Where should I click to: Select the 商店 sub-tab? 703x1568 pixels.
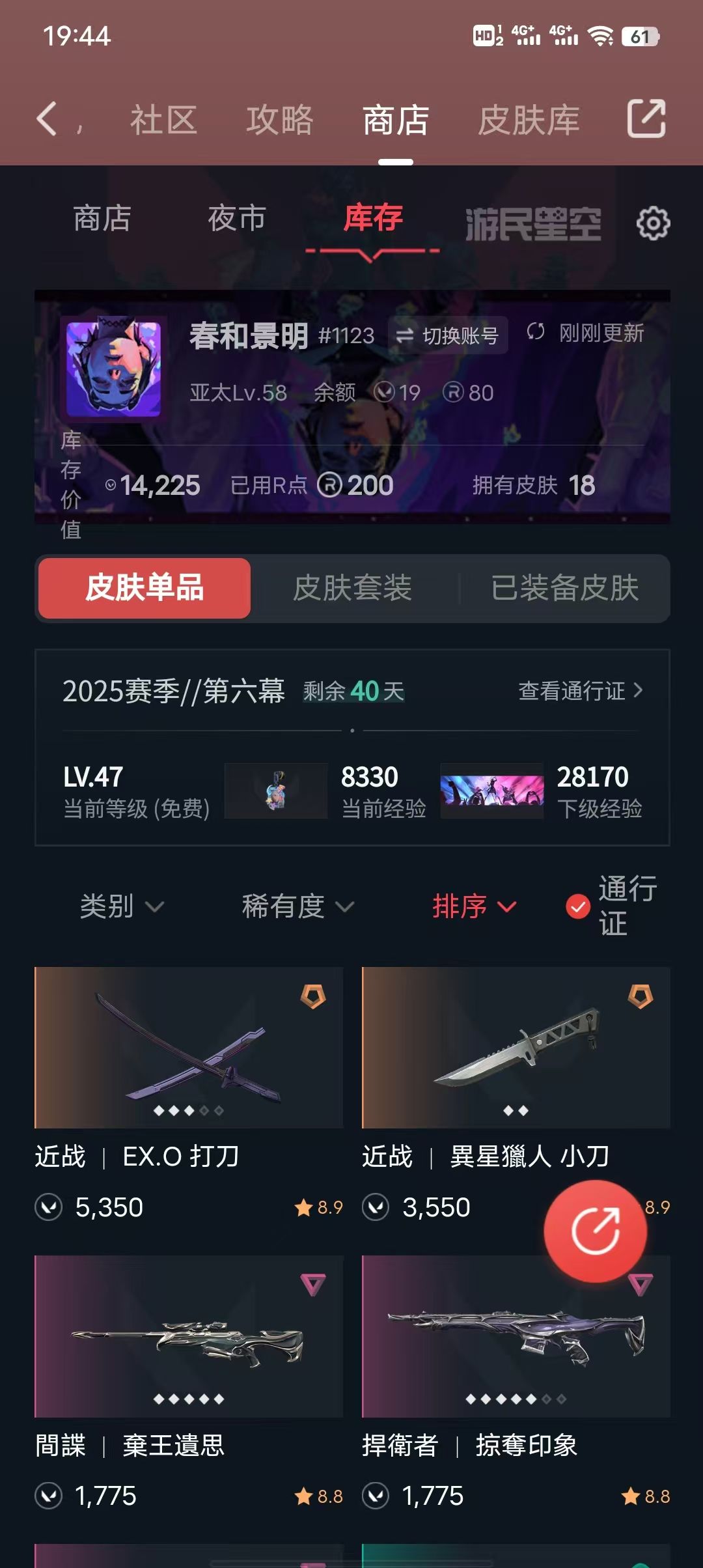click(x=102, y=218)
